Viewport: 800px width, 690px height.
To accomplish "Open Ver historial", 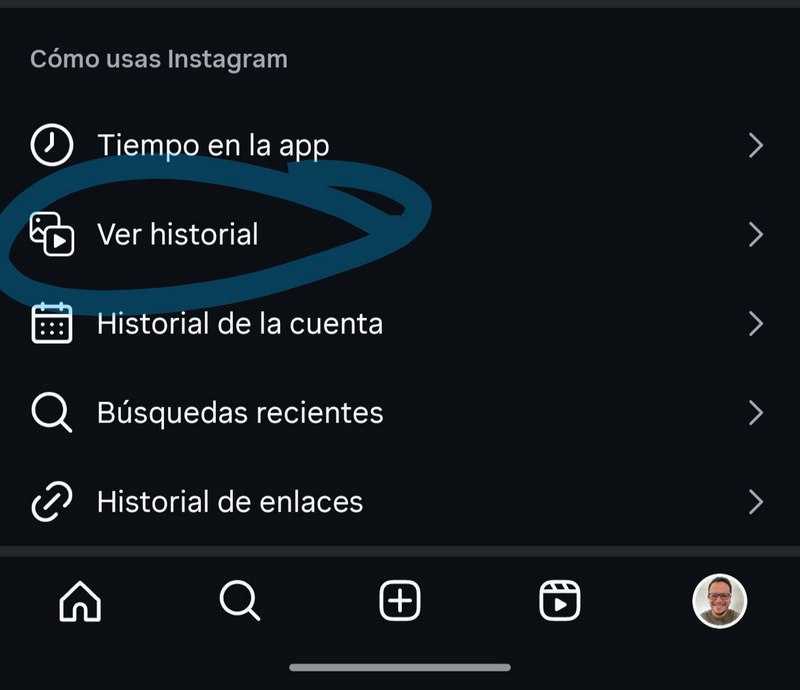I will click(x=178, y=235).
